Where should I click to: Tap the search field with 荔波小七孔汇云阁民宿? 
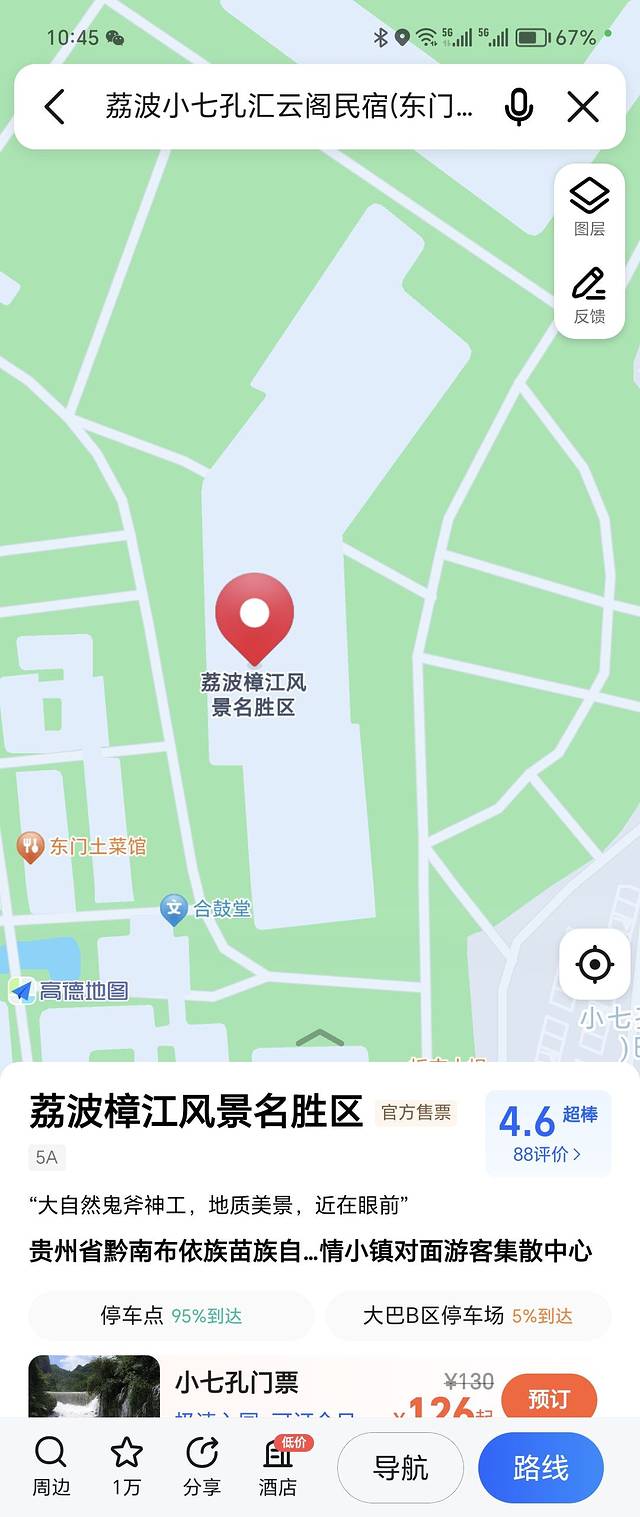290,107
